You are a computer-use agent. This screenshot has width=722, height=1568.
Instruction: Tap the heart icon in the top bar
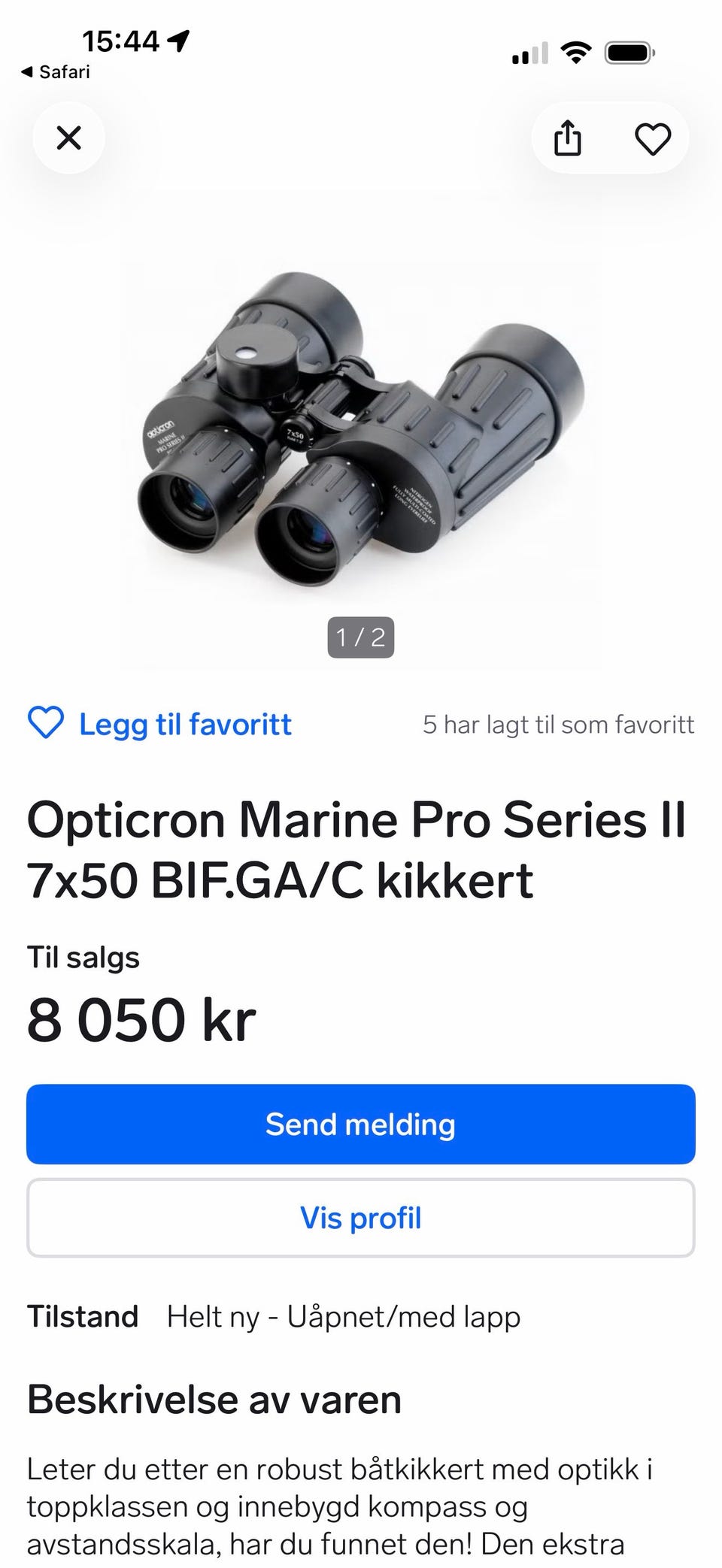pyautogui.click(x=653, y=139)
